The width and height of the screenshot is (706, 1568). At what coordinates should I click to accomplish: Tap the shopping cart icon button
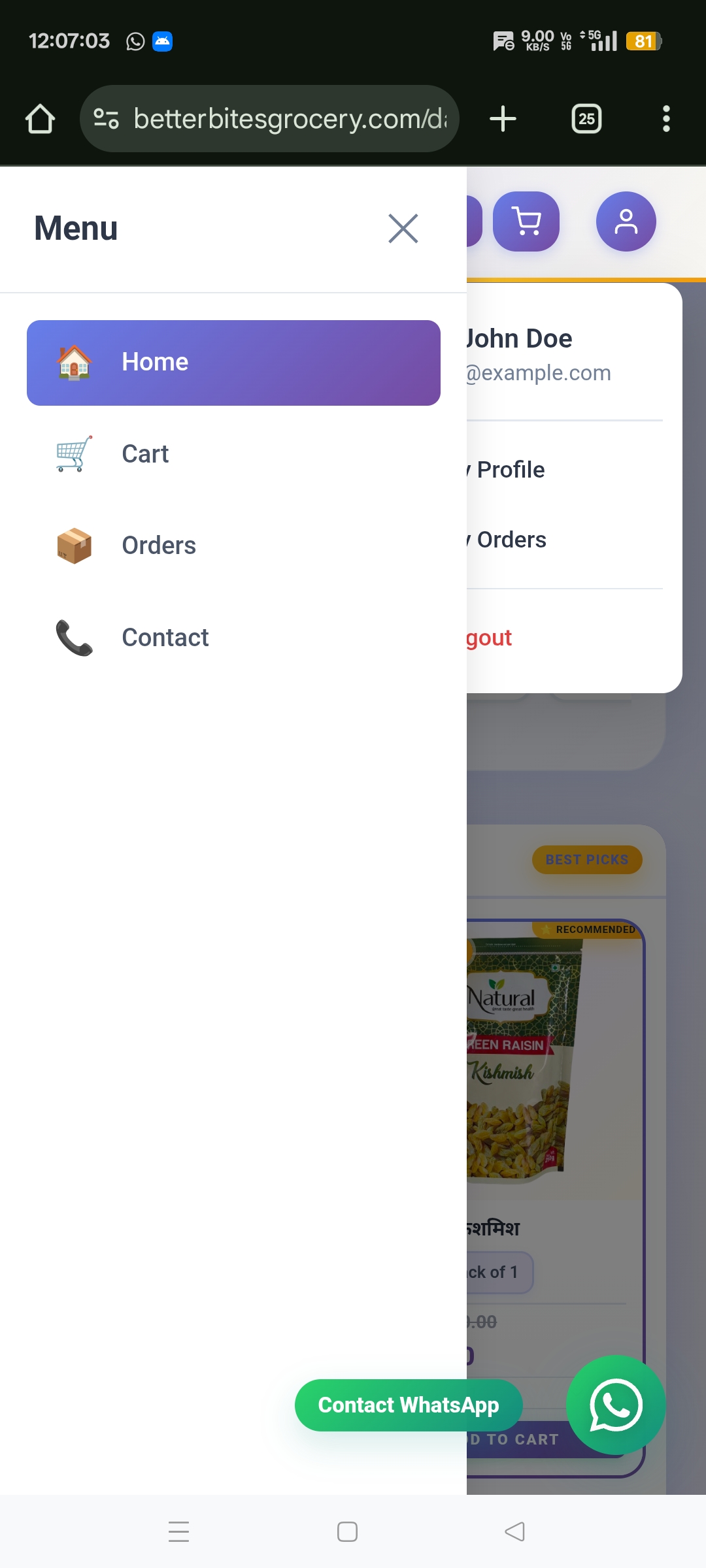(x=526, y=221)
